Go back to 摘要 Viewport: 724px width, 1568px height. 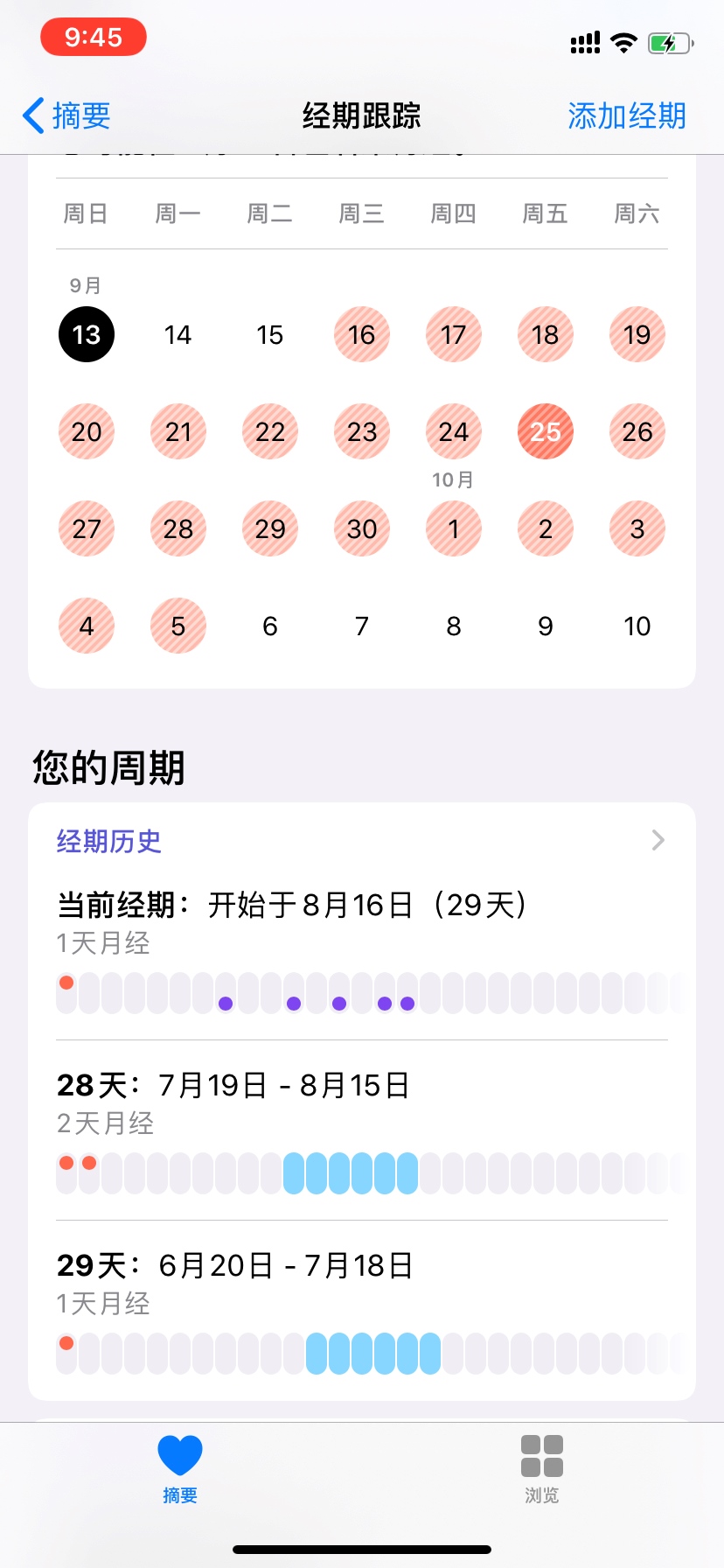coord(66,115)
